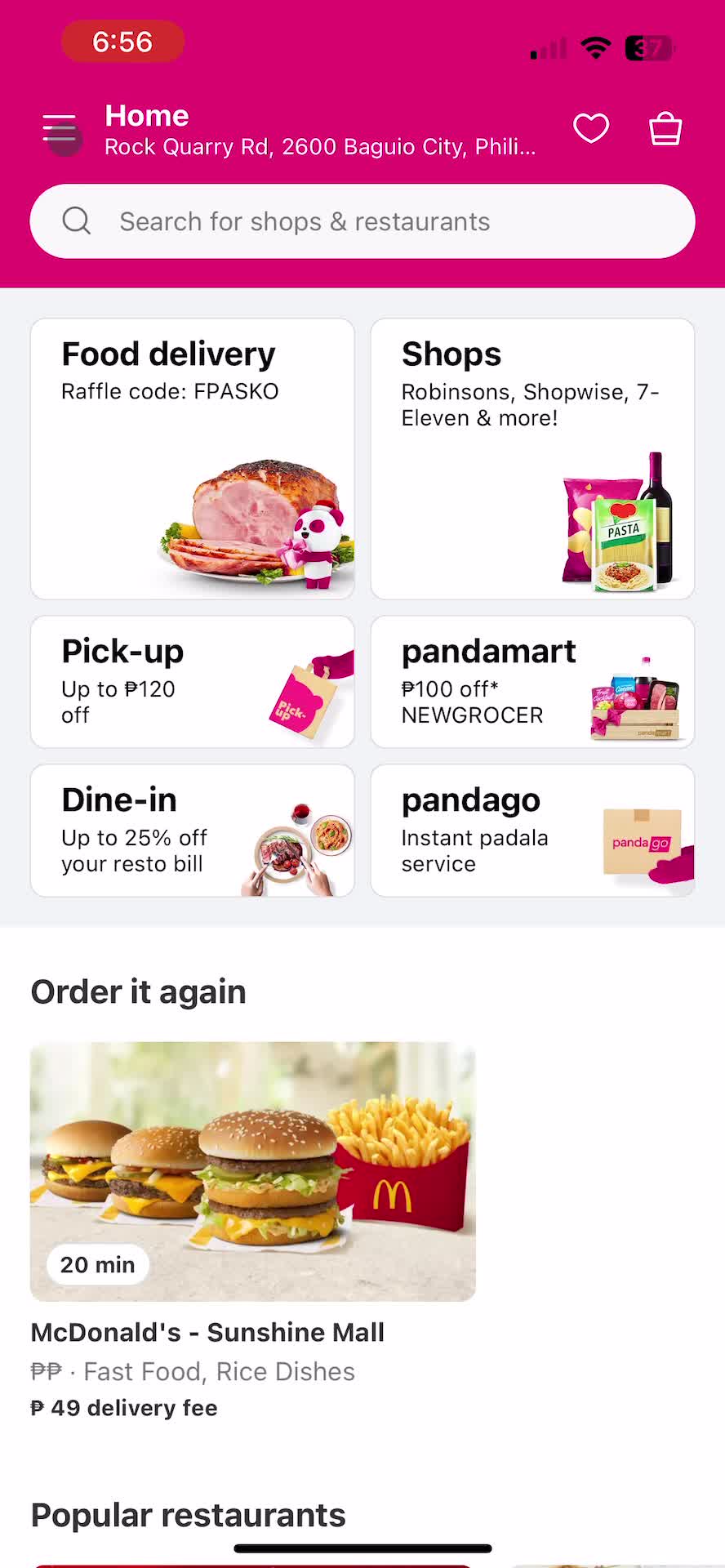This screenshot has width=725, height=1568.
Task: Tap the shops & restaurants search field
Action: pos(362,221)
